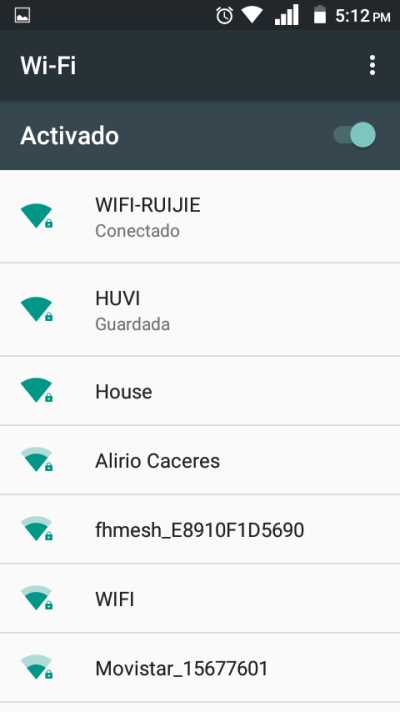The width and height of the screenshot is (400, 712).
Task: Connect to the House network
Action: (200, 391)
